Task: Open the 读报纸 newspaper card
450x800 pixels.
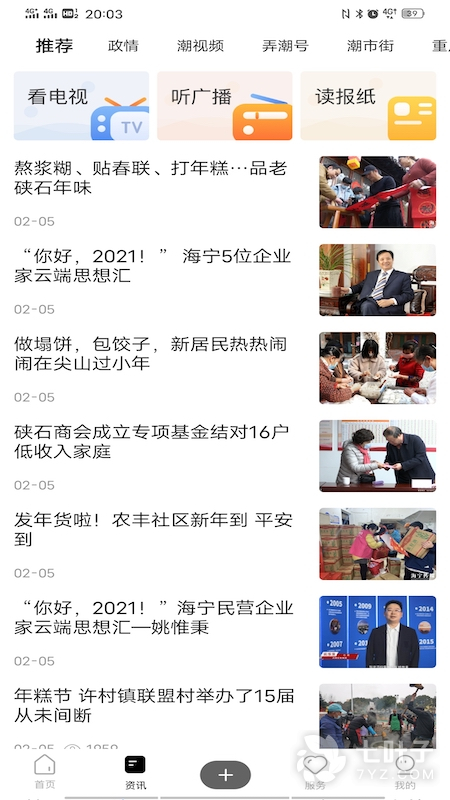Action: pyautogui.click(x=368, y=106)
